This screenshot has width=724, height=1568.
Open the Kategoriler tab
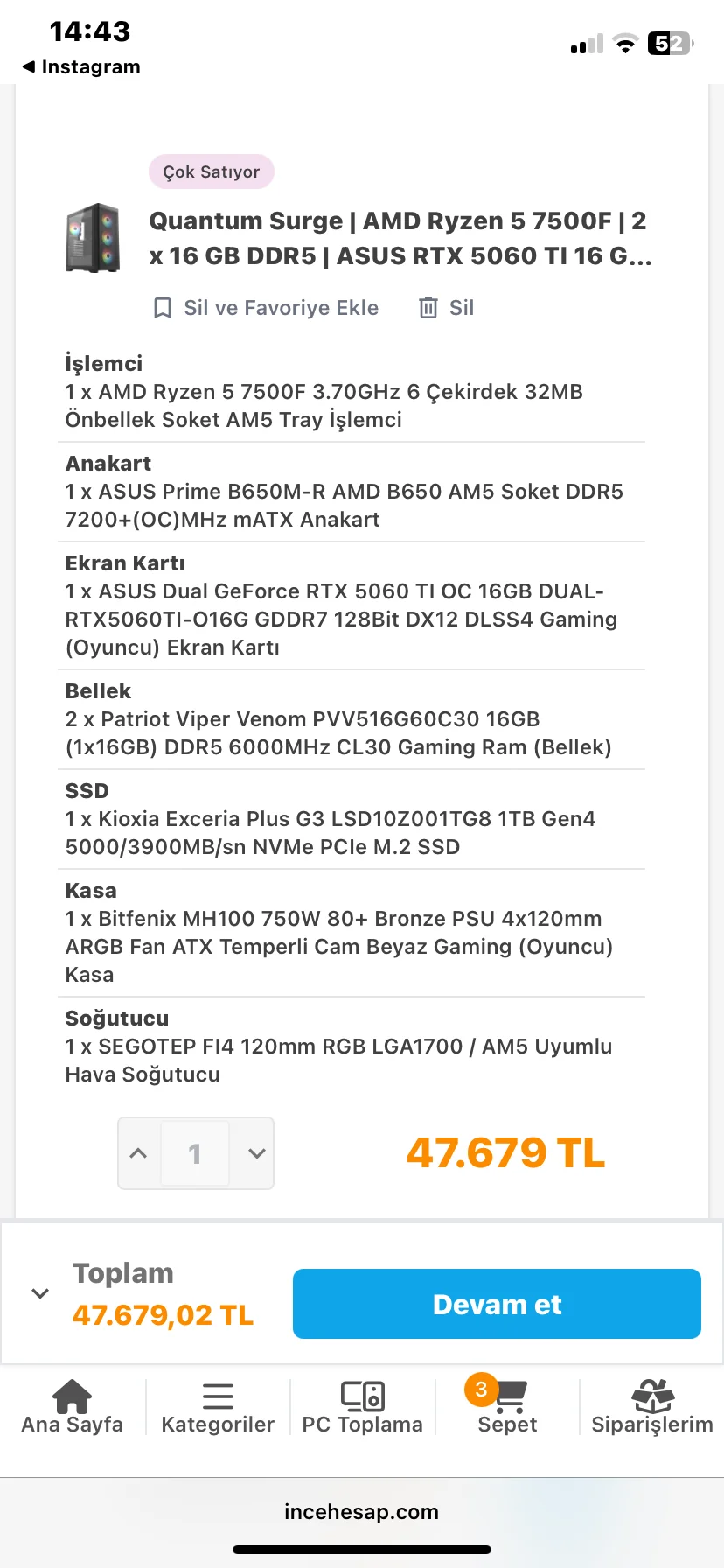[x=218, y=1407]
